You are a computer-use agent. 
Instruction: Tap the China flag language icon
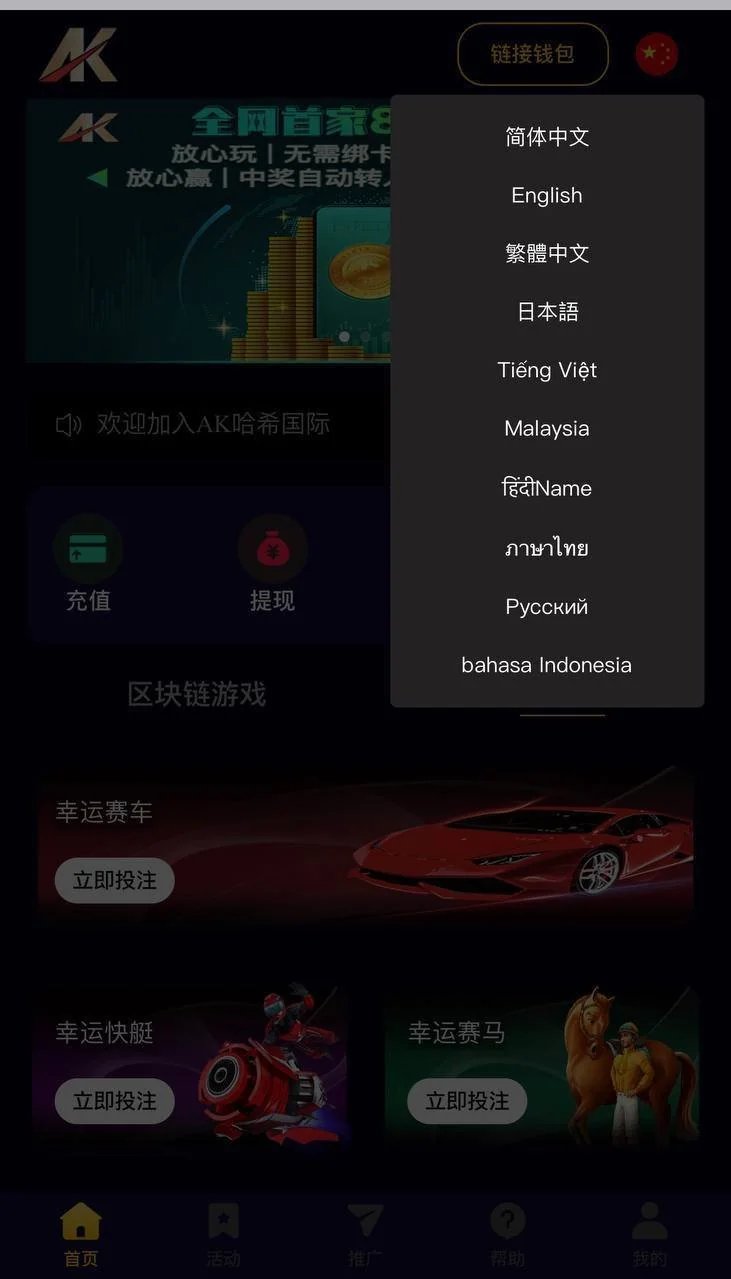pyautogui.click(x=657, y=54)
